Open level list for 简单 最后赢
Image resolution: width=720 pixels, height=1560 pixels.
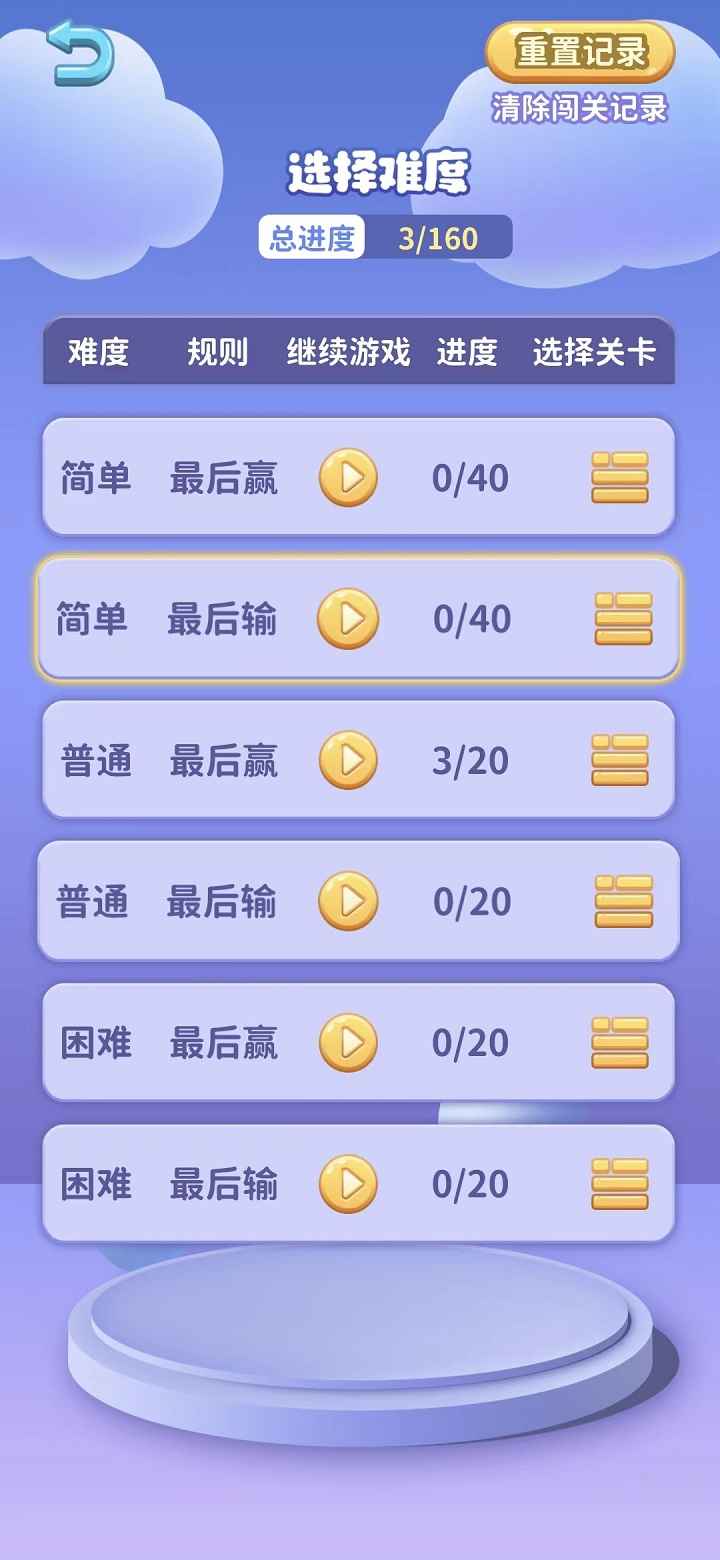click(x=620, y=478)
